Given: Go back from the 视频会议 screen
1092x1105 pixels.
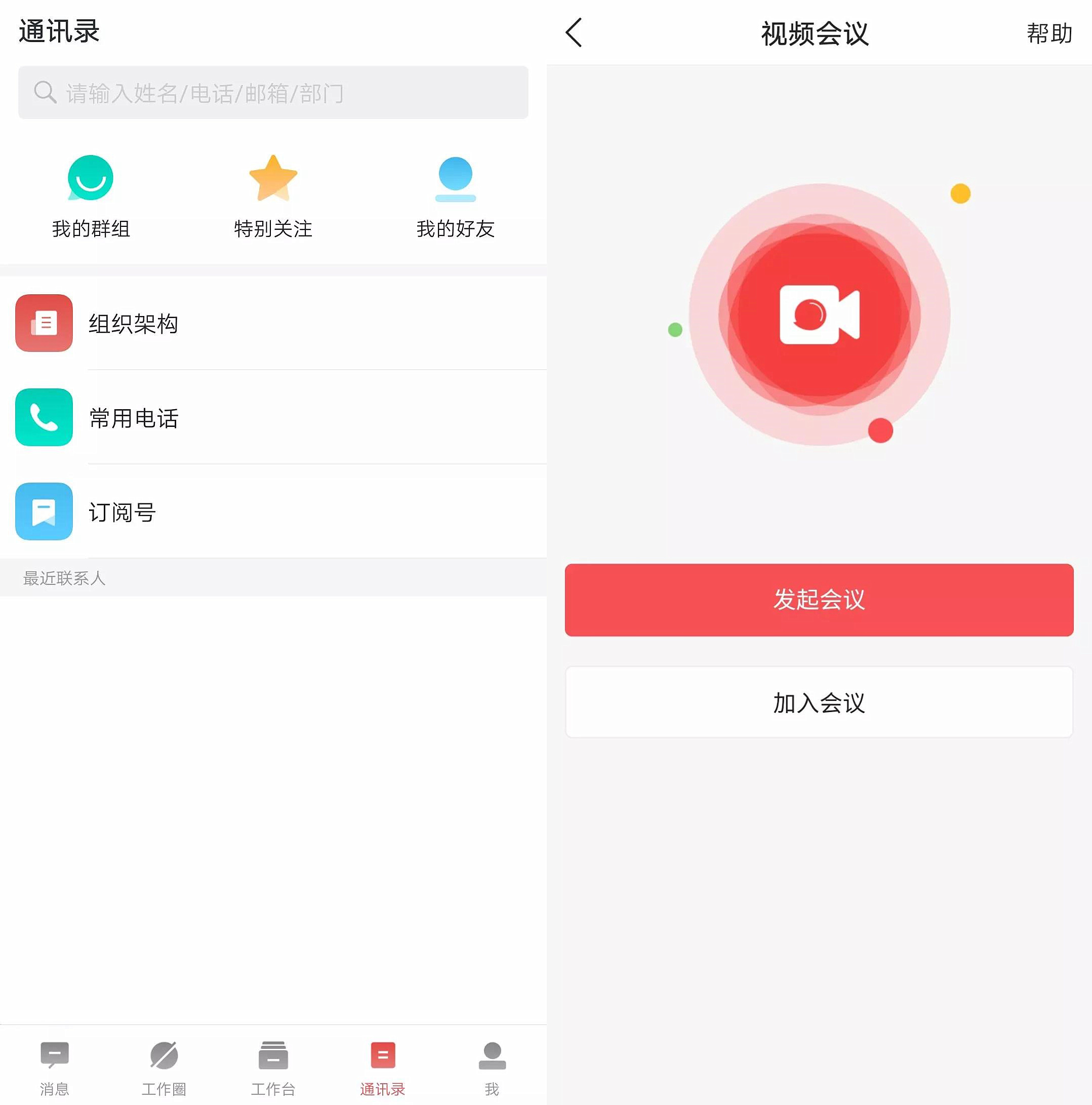Looking at the screenshot, I should [574, 32].
